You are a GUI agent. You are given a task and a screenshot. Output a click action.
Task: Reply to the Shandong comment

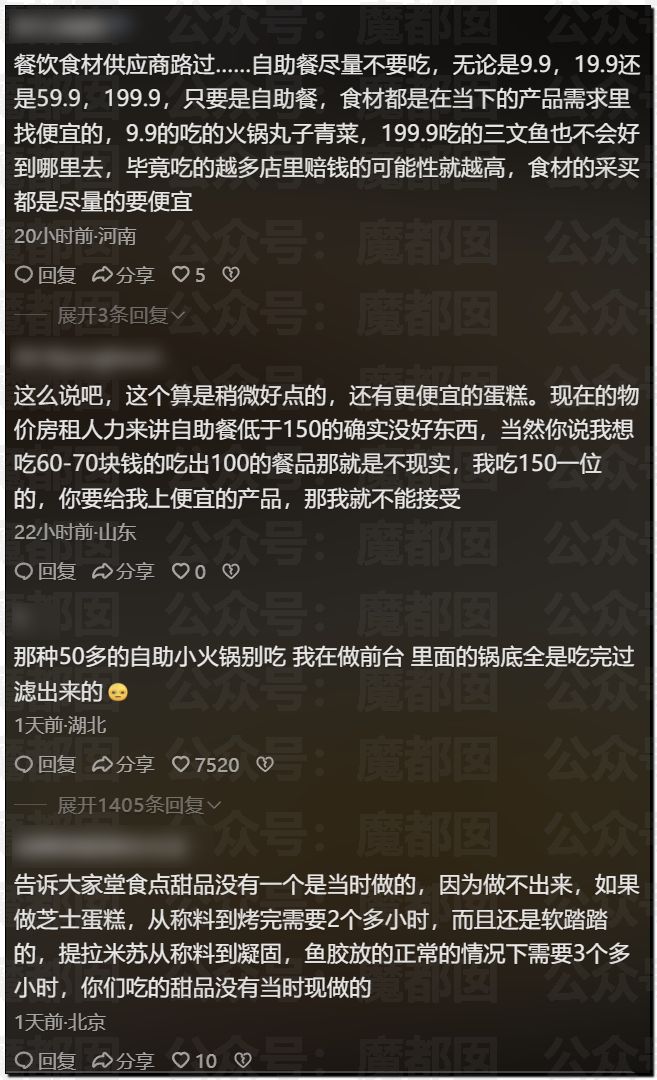tap(46, 571)
